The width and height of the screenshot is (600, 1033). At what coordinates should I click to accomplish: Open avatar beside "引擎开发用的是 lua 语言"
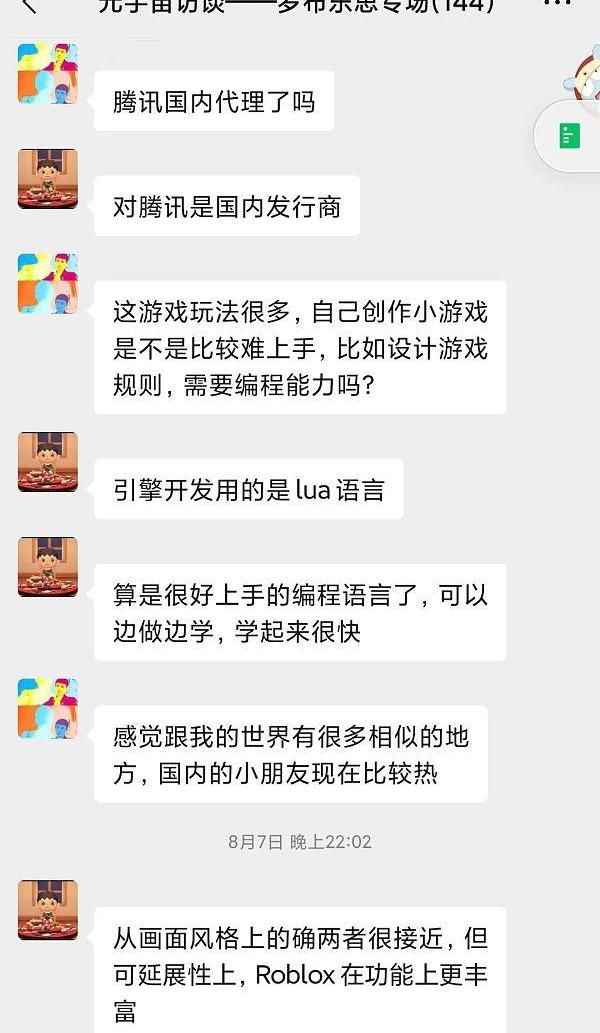[x=47, y=462]
